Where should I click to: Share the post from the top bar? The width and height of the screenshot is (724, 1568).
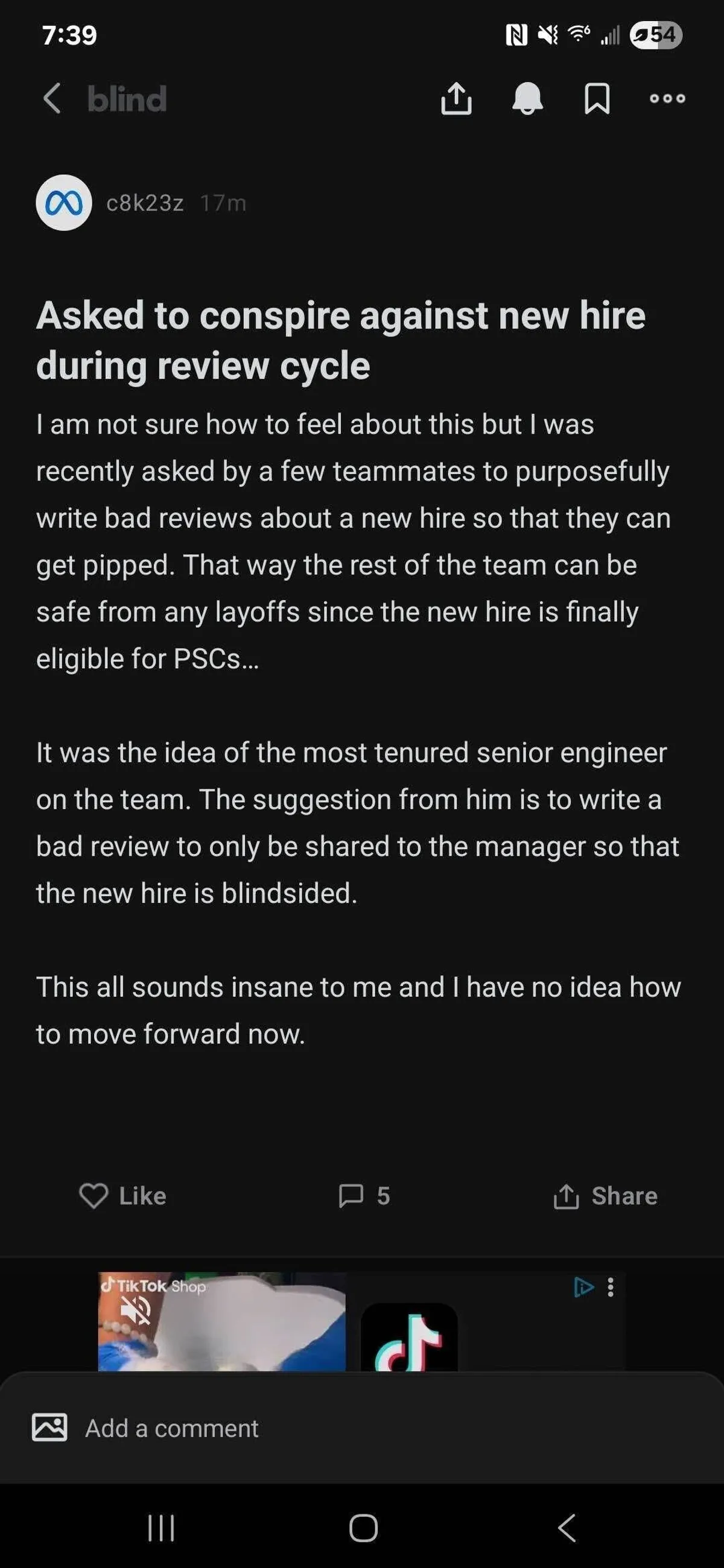coord(456,99)
